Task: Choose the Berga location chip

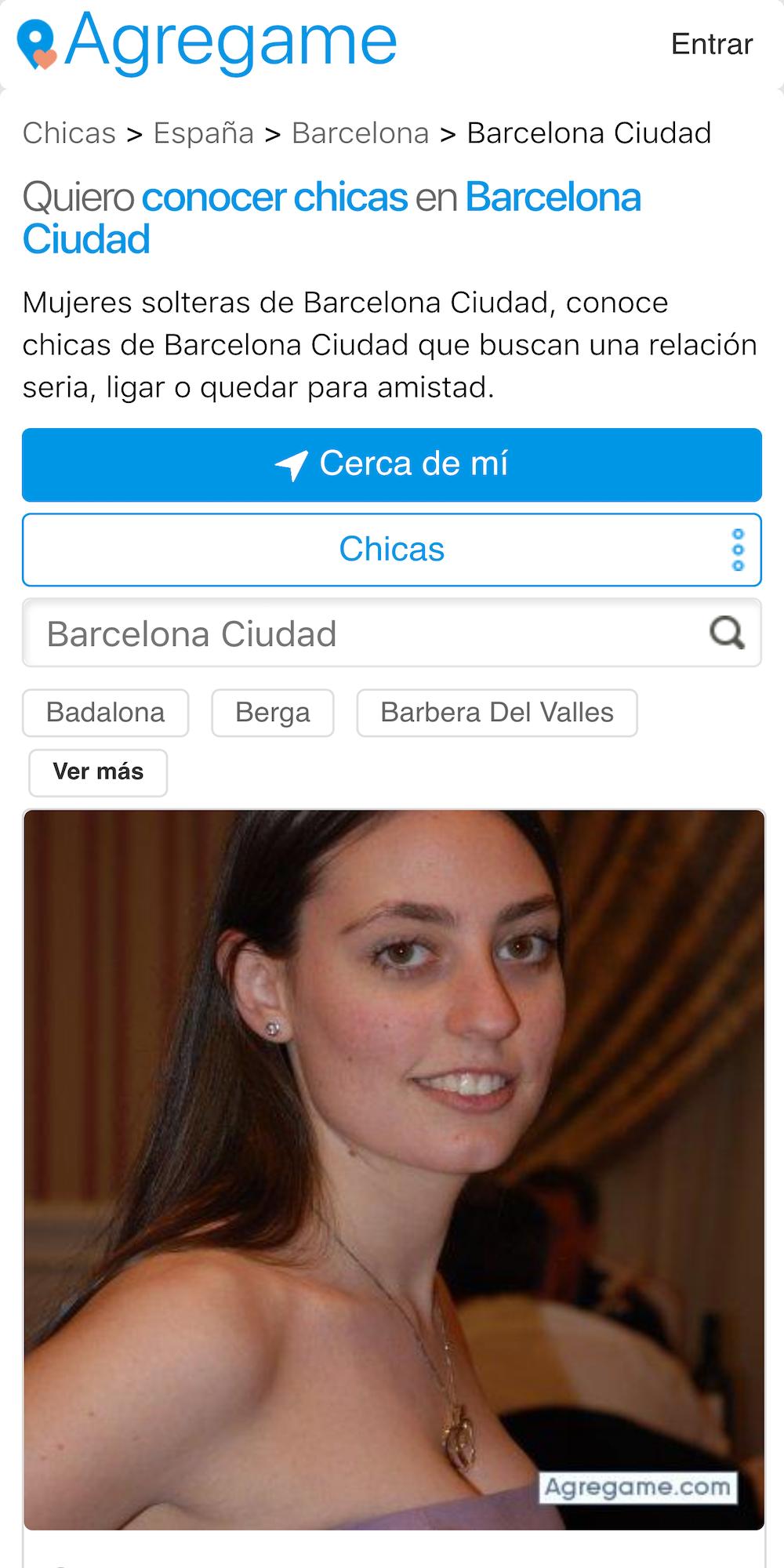Action: [272, 713]
